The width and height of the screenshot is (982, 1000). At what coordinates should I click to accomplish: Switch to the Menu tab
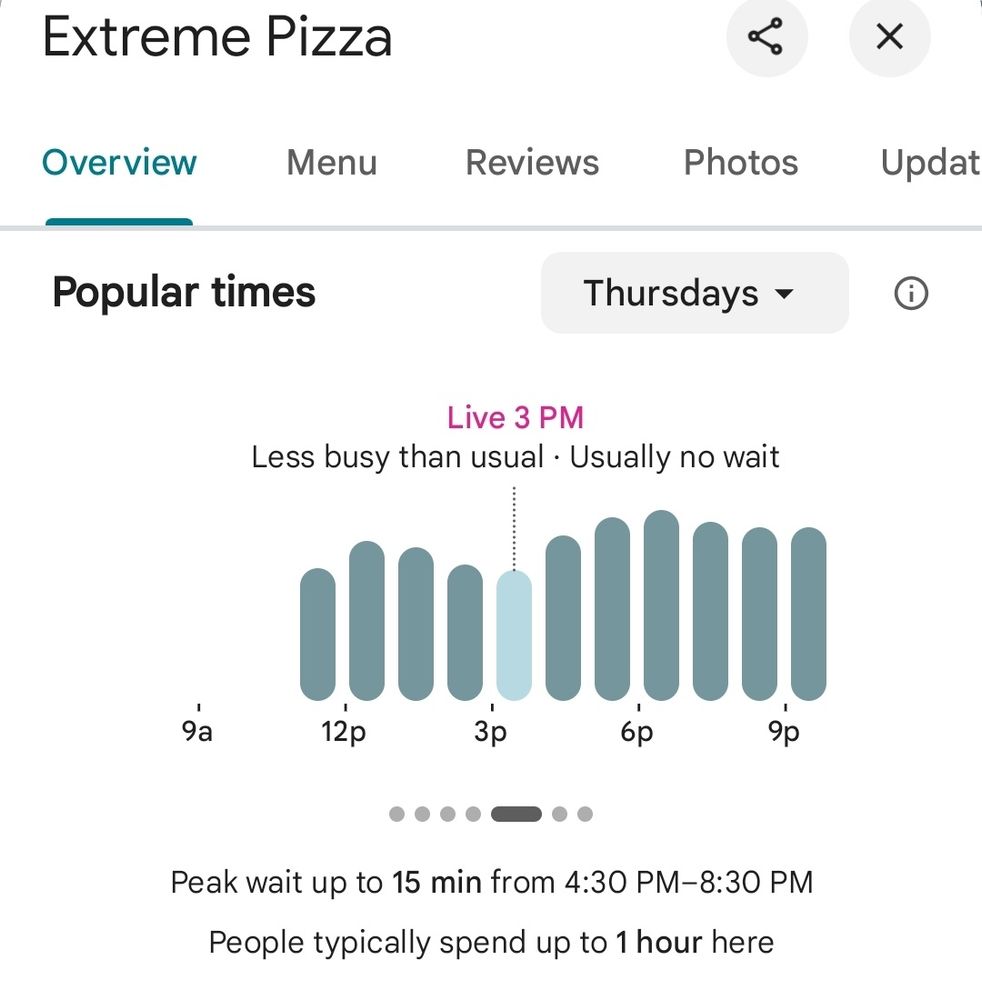[x=331, y=162]
